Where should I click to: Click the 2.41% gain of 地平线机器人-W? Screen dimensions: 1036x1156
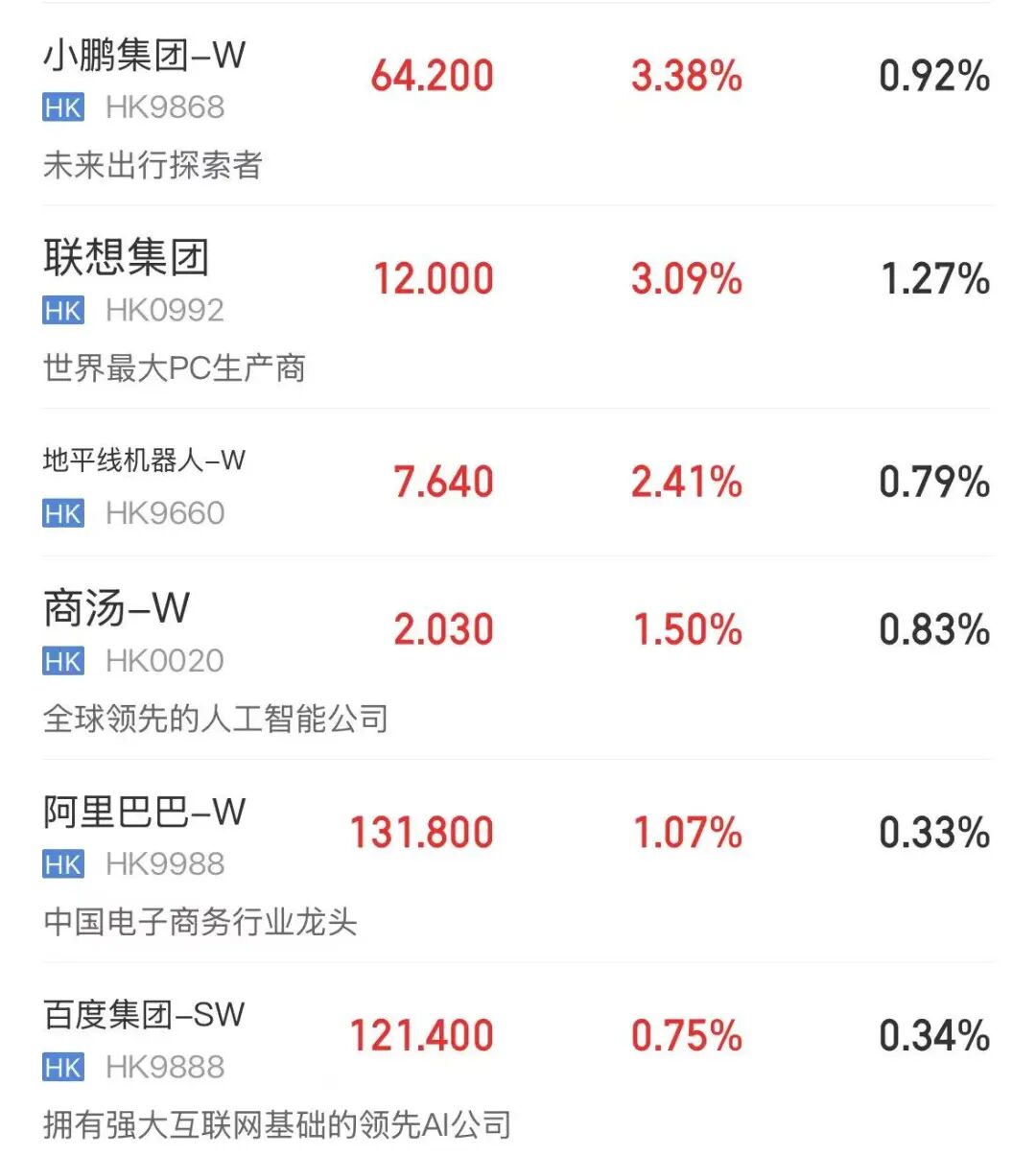(687, 481)
